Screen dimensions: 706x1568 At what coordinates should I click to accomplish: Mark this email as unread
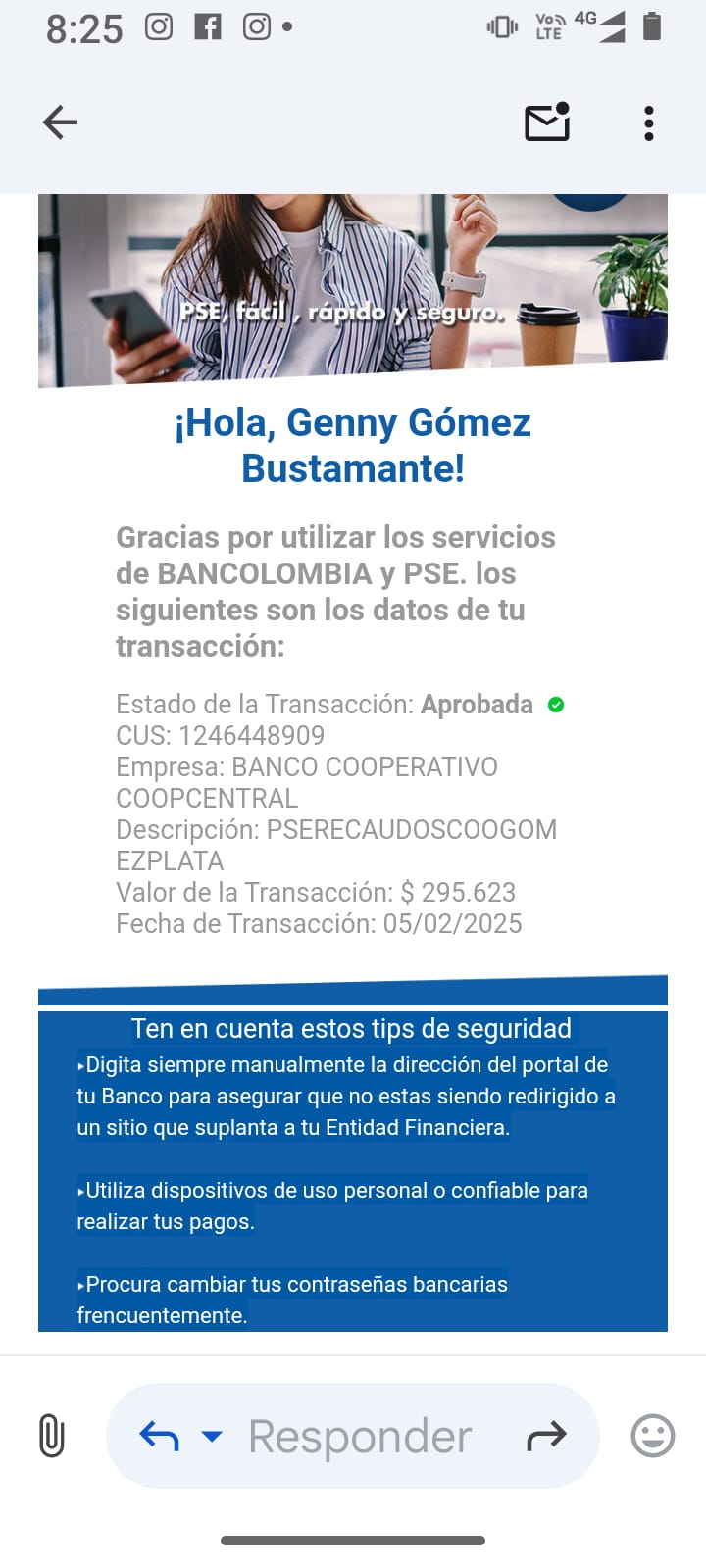[x=547, y=122]
